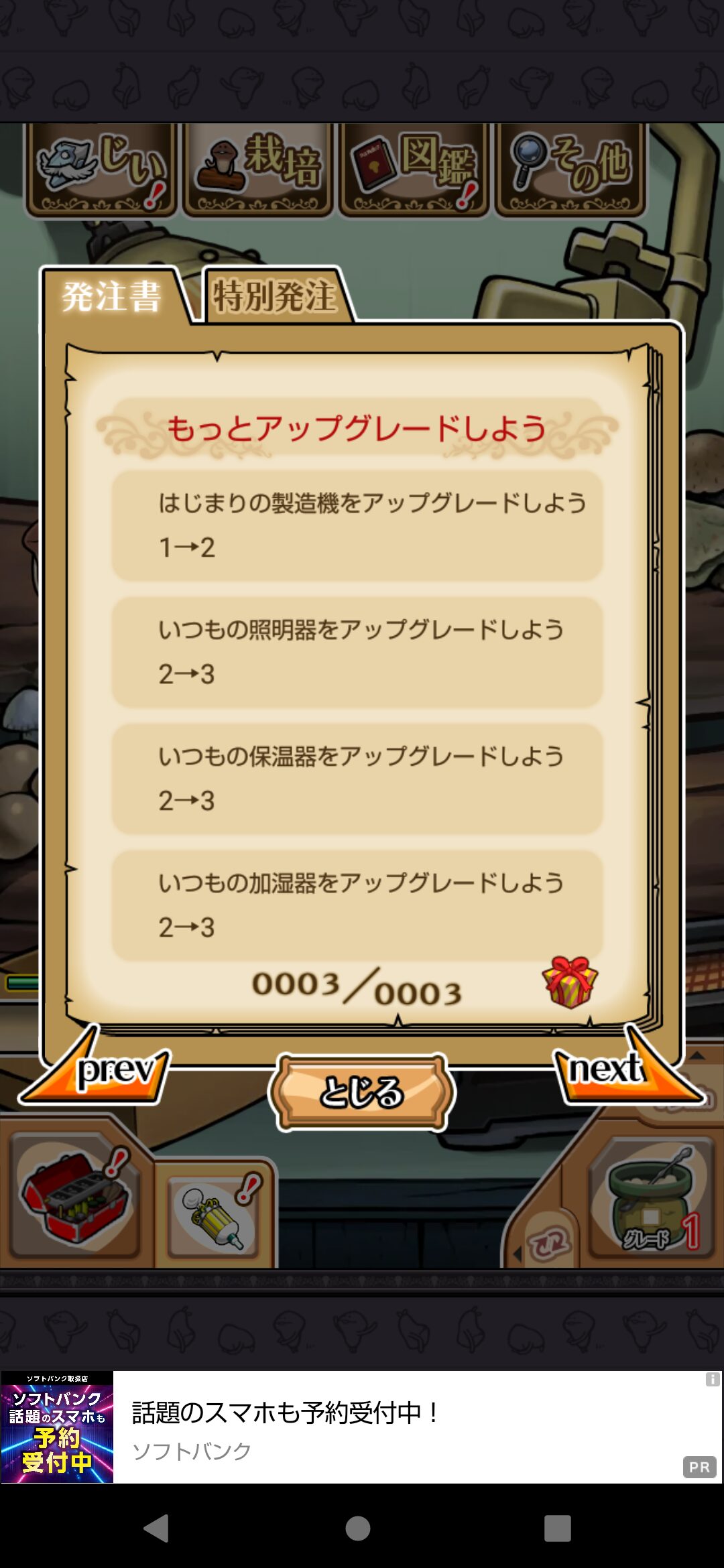
Task: Open the red toolbox
Action: pyautogui.click(x=75, y=1196)
